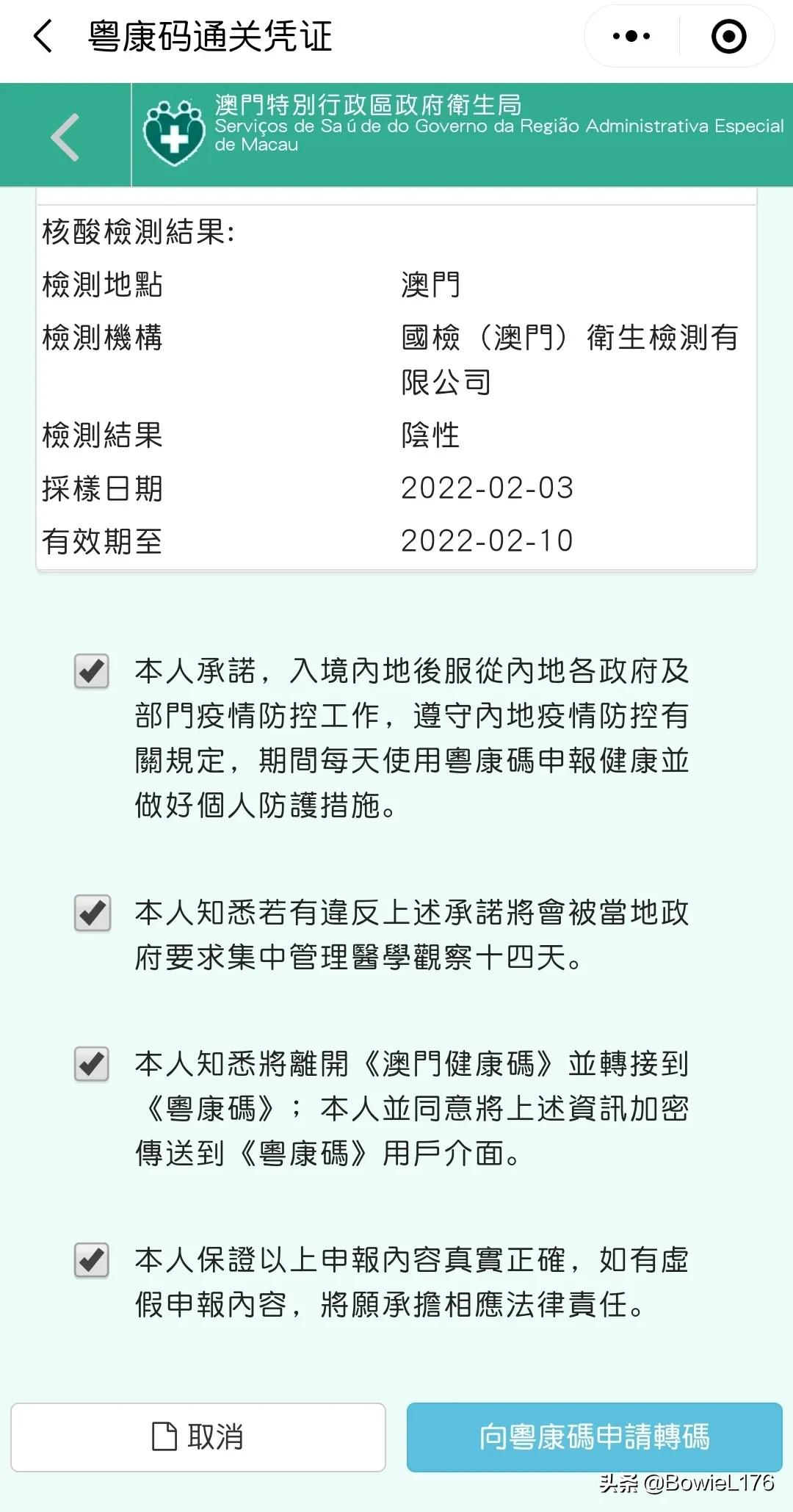Click the green back chevron in the header

65,136
